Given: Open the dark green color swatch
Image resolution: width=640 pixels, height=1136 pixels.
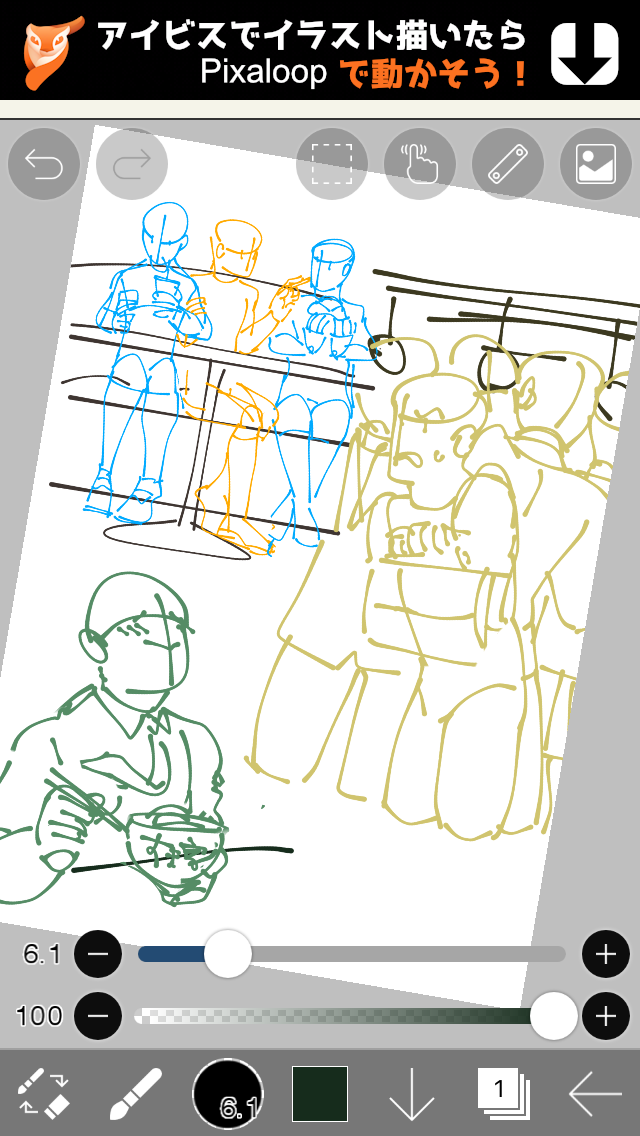Looking at the screenshot, I should pyautogui.click(x=320, y=1094).
